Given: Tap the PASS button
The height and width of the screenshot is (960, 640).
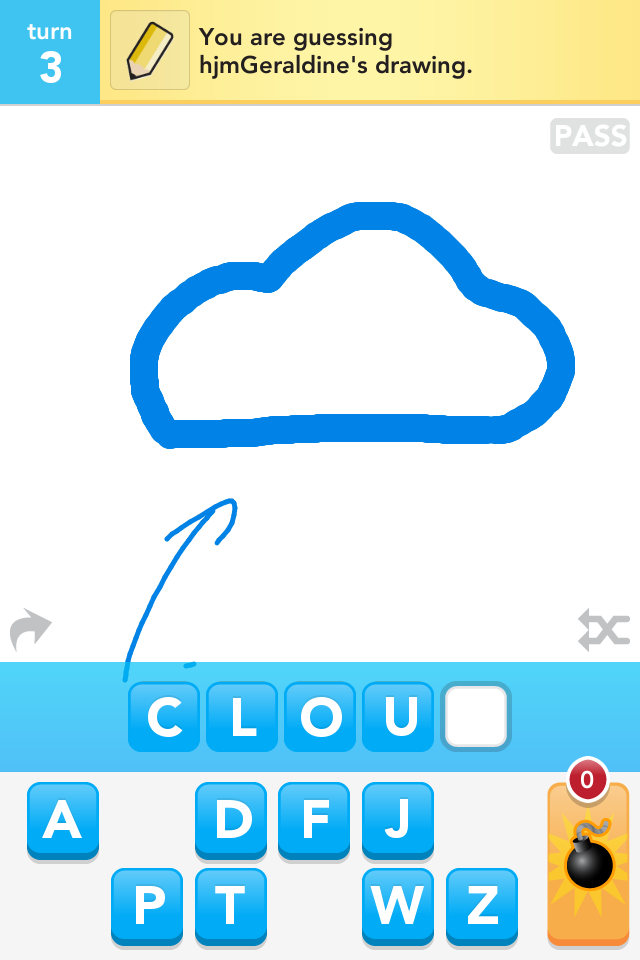Looking at the screenshot, I should click(x=589, y=136).
